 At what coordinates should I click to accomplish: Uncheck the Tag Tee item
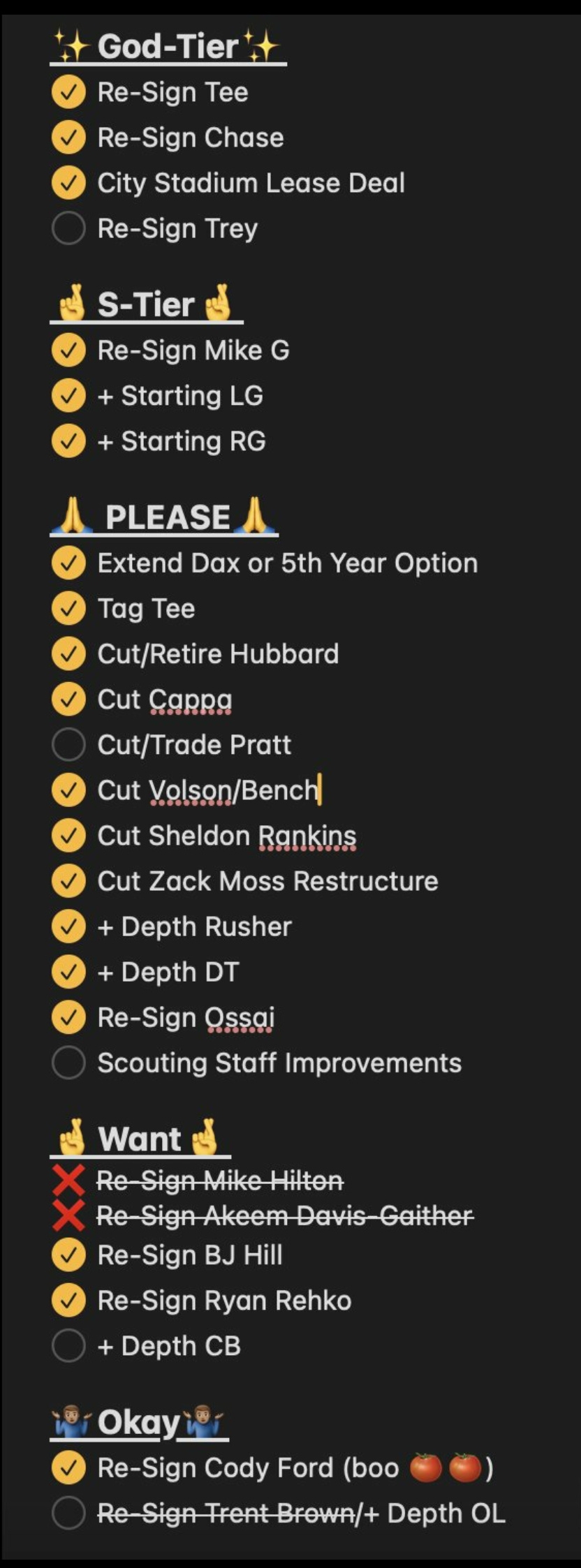click(68, 609)
